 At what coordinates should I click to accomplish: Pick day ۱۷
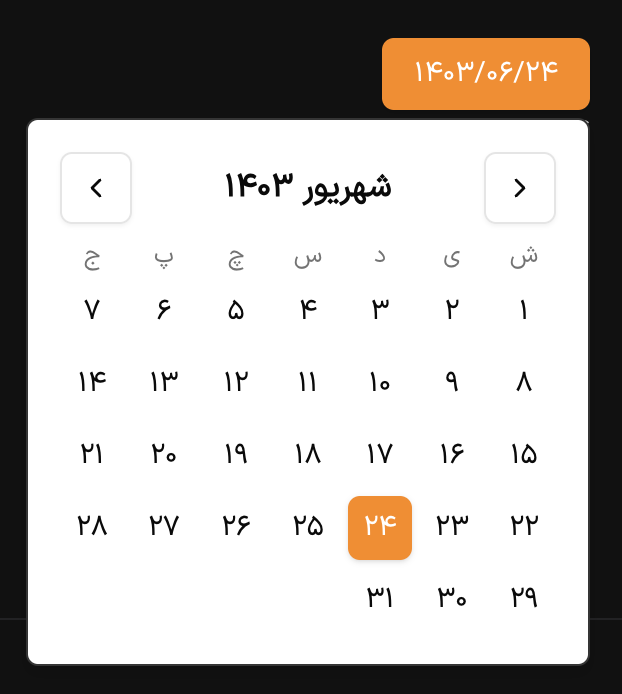click(380, 454)
